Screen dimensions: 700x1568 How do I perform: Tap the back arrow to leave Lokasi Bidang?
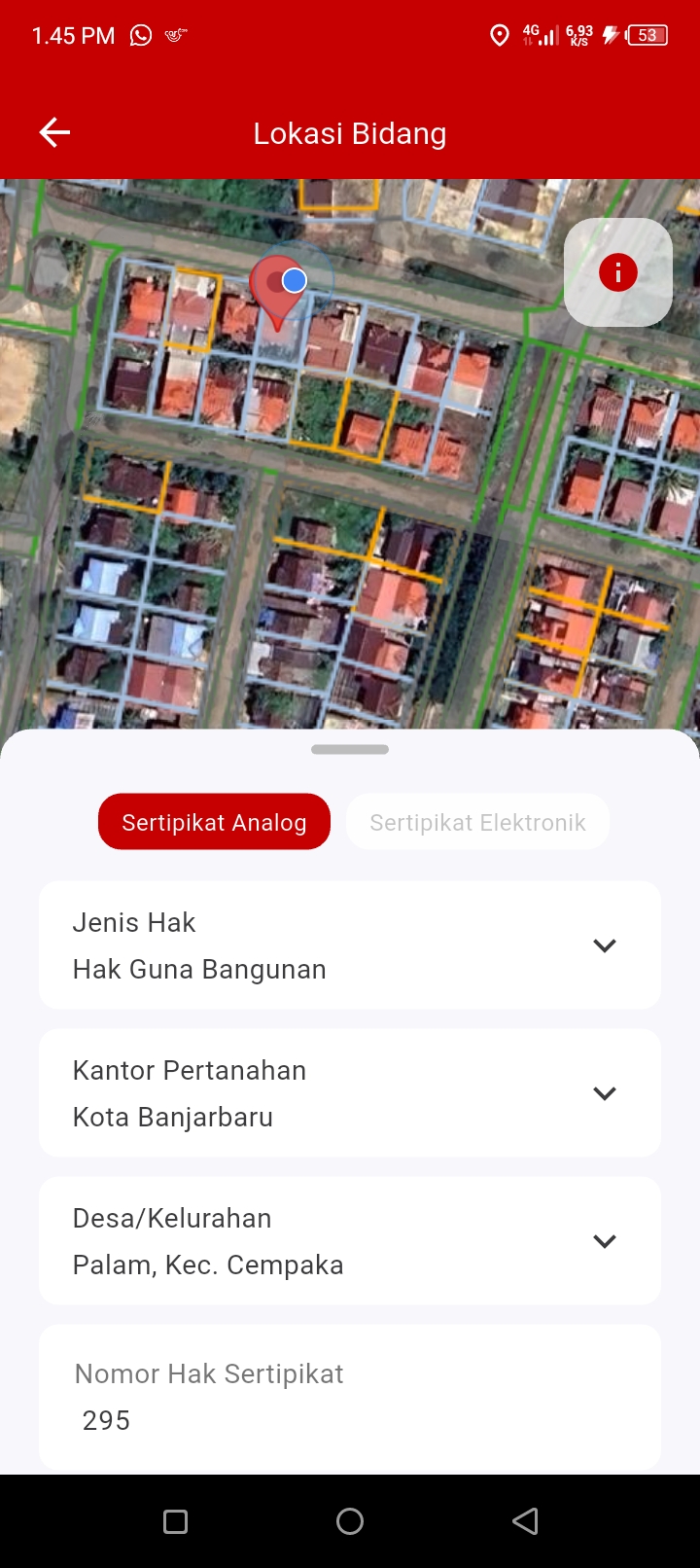click(53, 132)
